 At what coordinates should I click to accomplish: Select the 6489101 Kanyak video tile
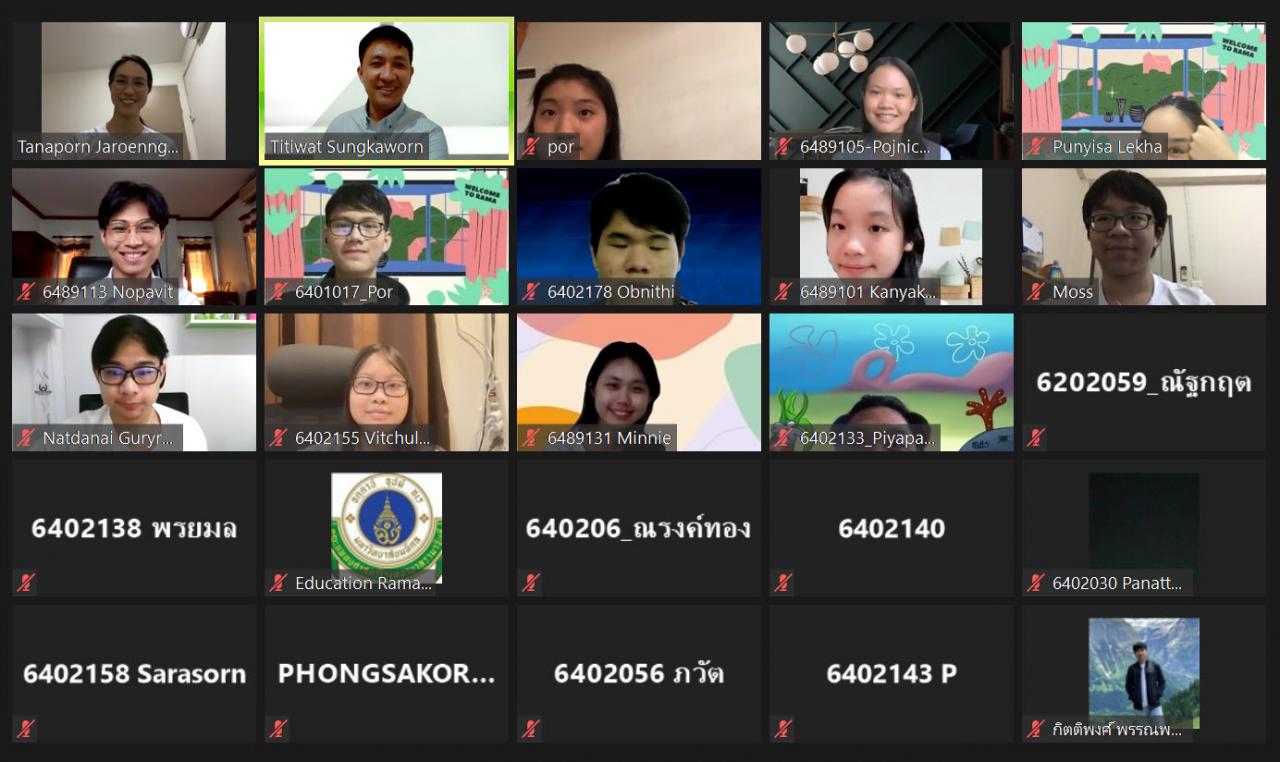[x=891, y=236]
